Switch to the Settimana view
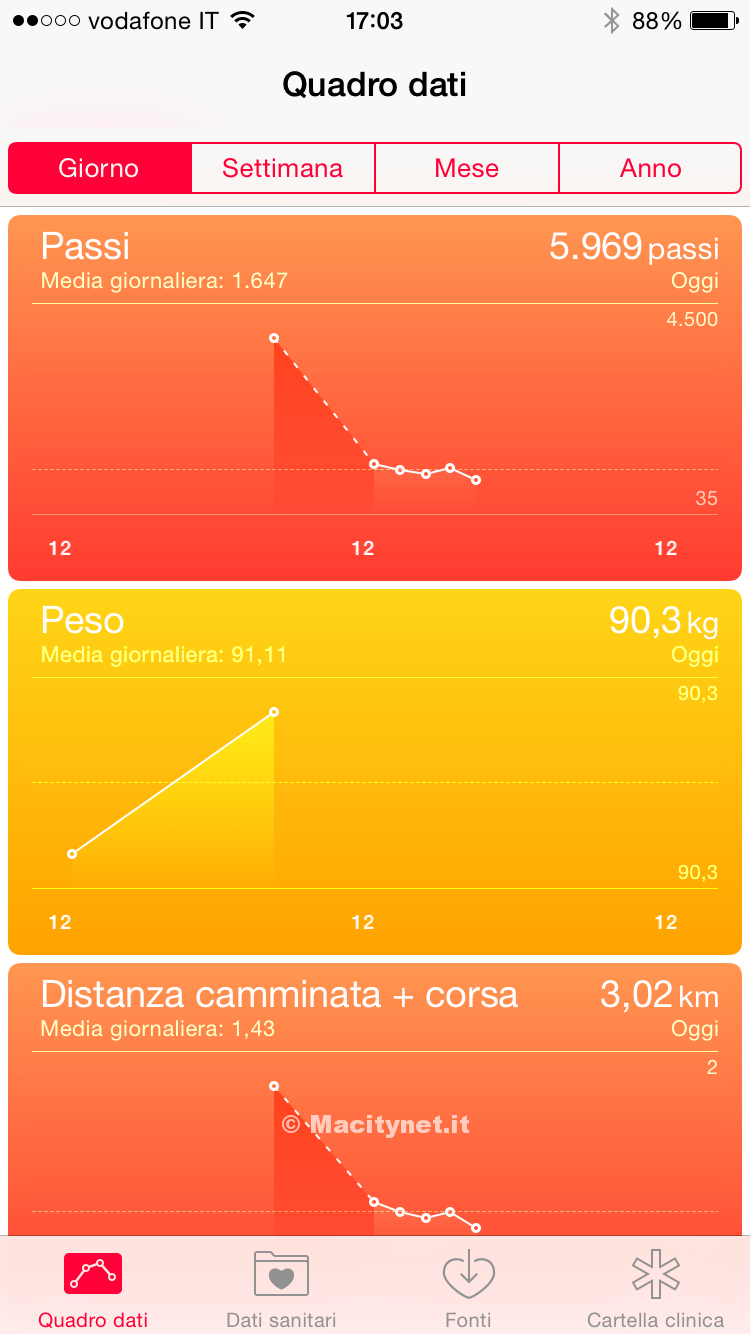The height and width of the screenshot is (1334, 750). (283, 168)
